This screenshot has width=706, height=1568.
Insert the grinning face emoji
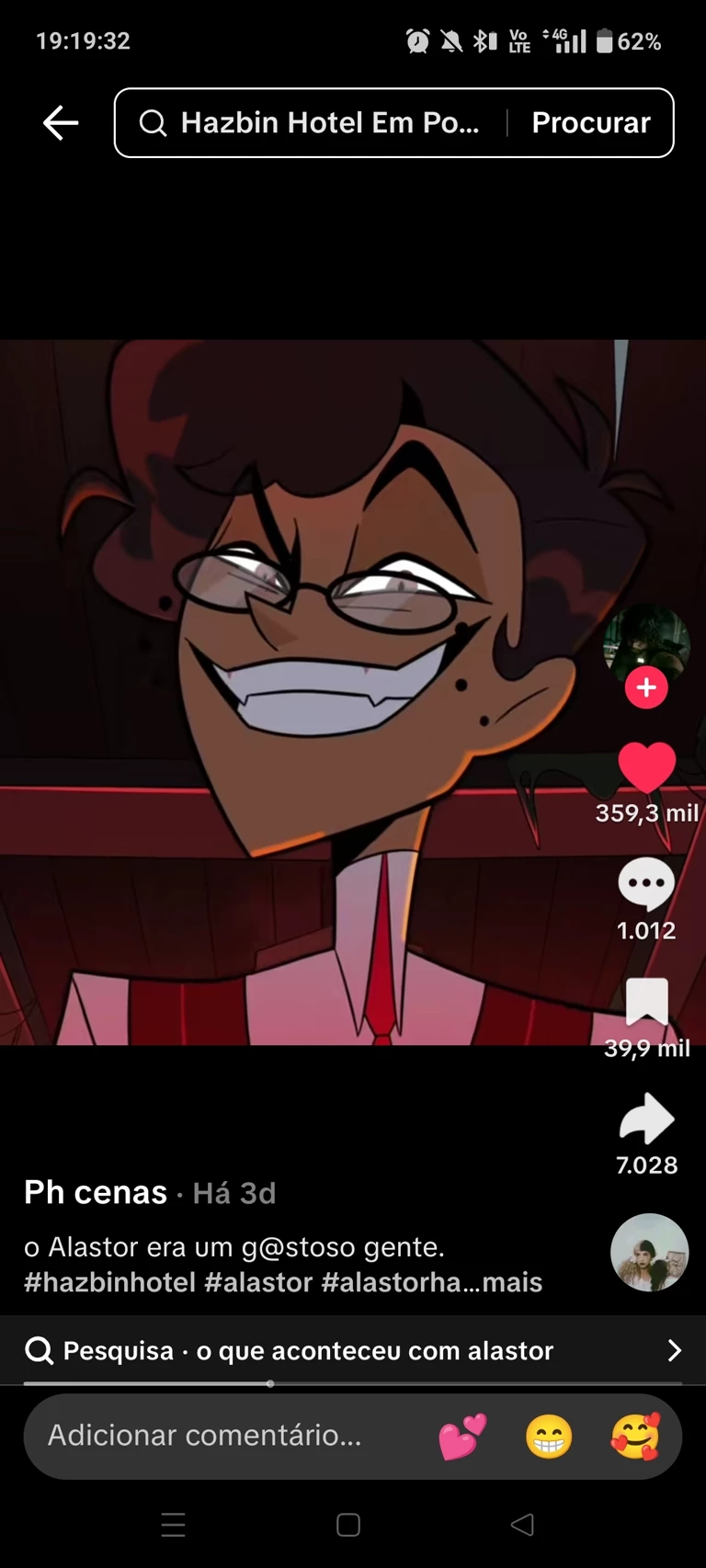pos(549,1437)
